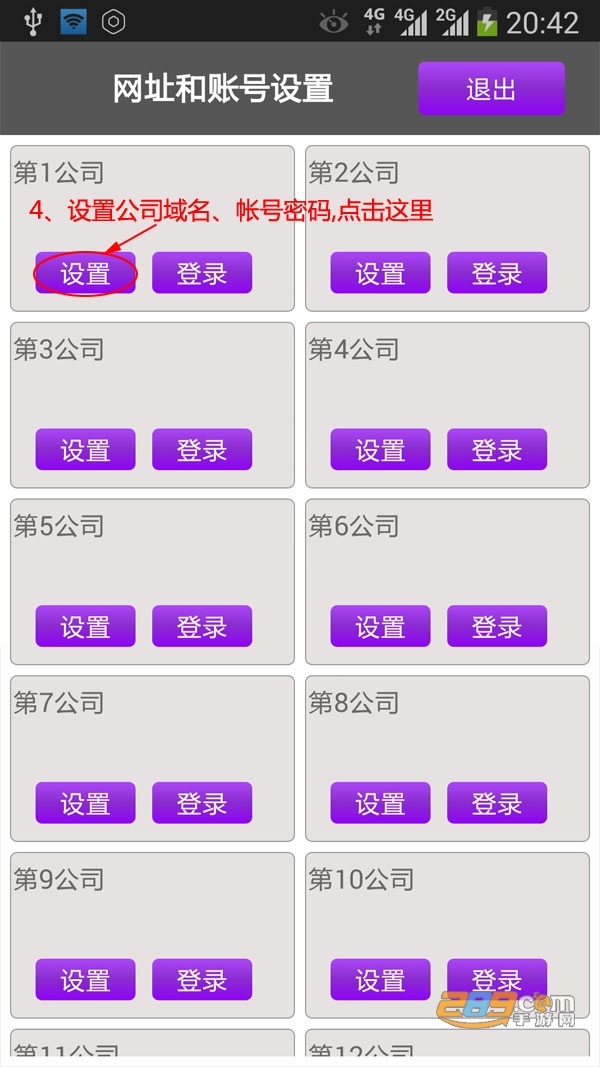Image resolution: width=600 pixels, height=1067 pixels.
Task: Log in to 第2公司 via 登录
Action: pyautogui.click(x=497, y=273)
